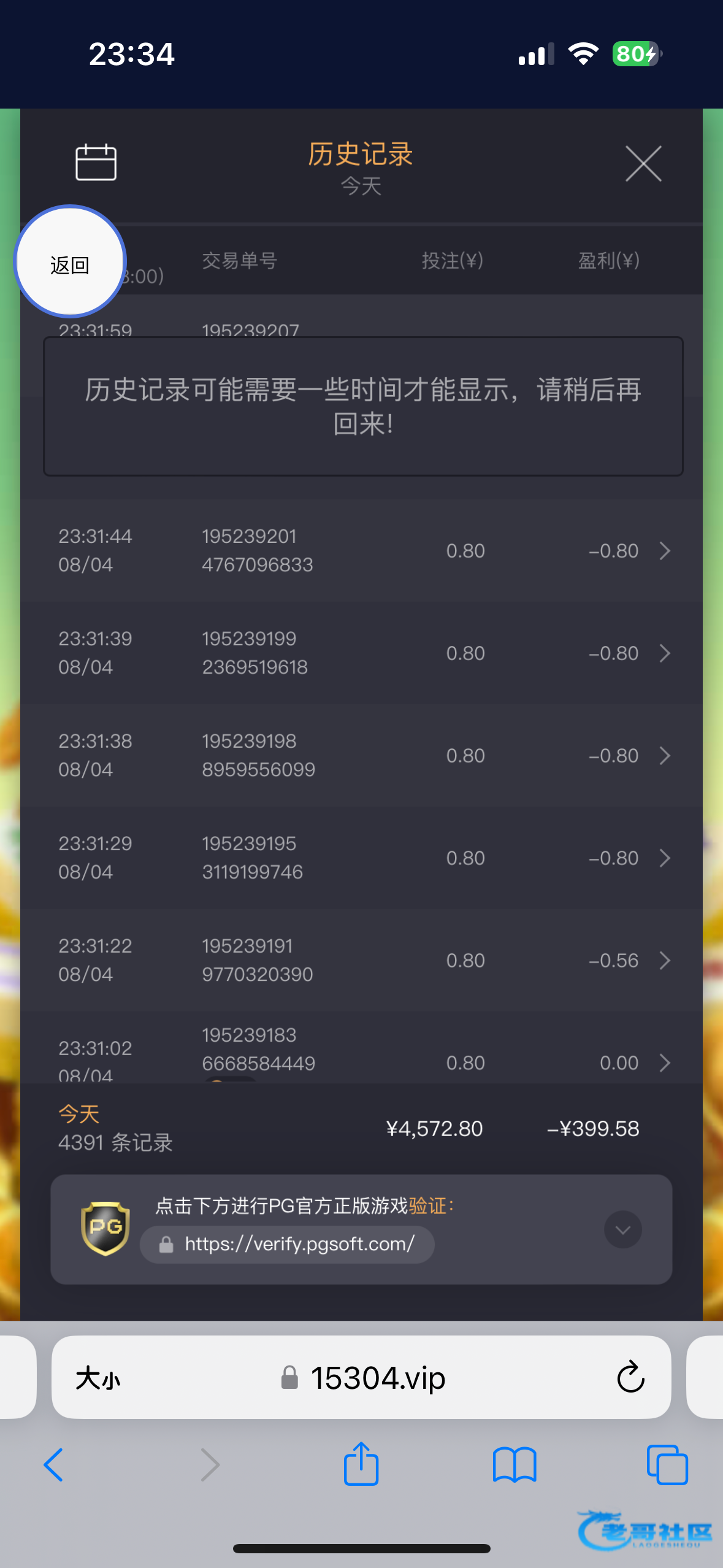This screenshot has width=723, height=1568.
Task: Open the calendar date picker
Action: pyautogui.click(x=96, y=163)
